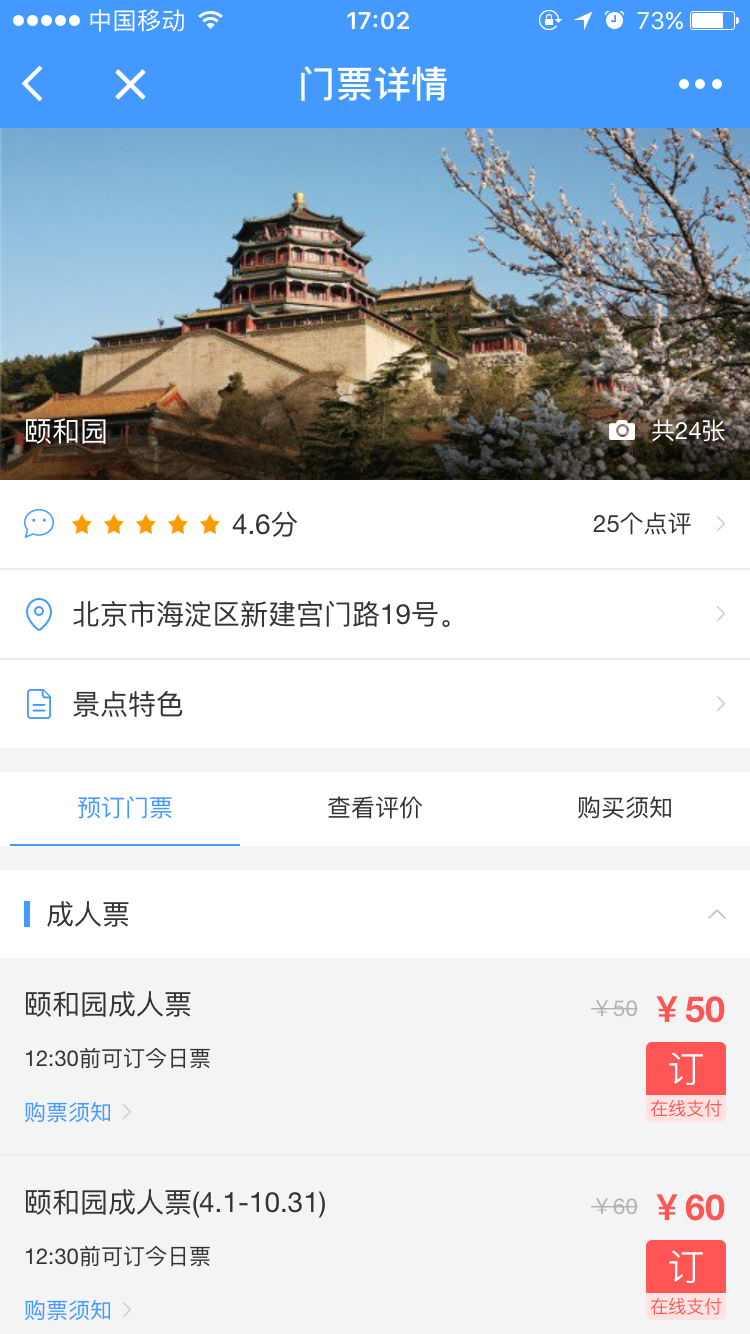The image size is (750, 1334).
Task: Collapse the 成人票 section
Action: coord(716,914)
